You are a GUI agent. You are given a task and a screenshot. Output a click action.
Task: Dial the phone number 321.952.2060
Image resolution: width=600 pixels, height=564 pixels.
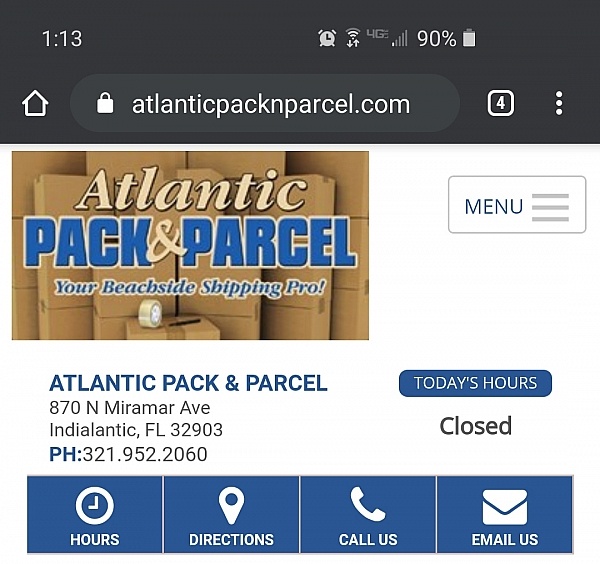pyautogui.click(x=144, y=455)
